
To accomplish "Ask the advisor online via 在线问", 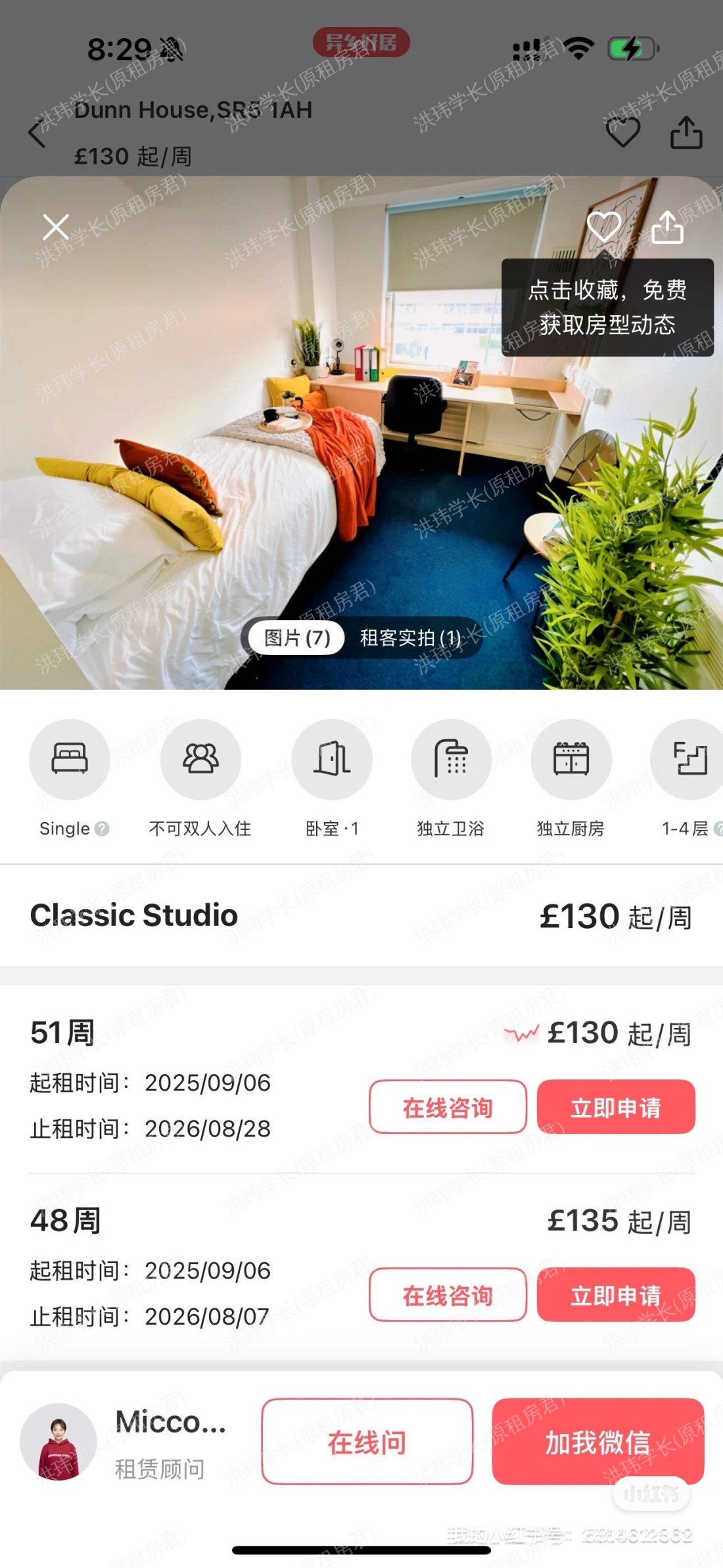I will [367, 1442].
